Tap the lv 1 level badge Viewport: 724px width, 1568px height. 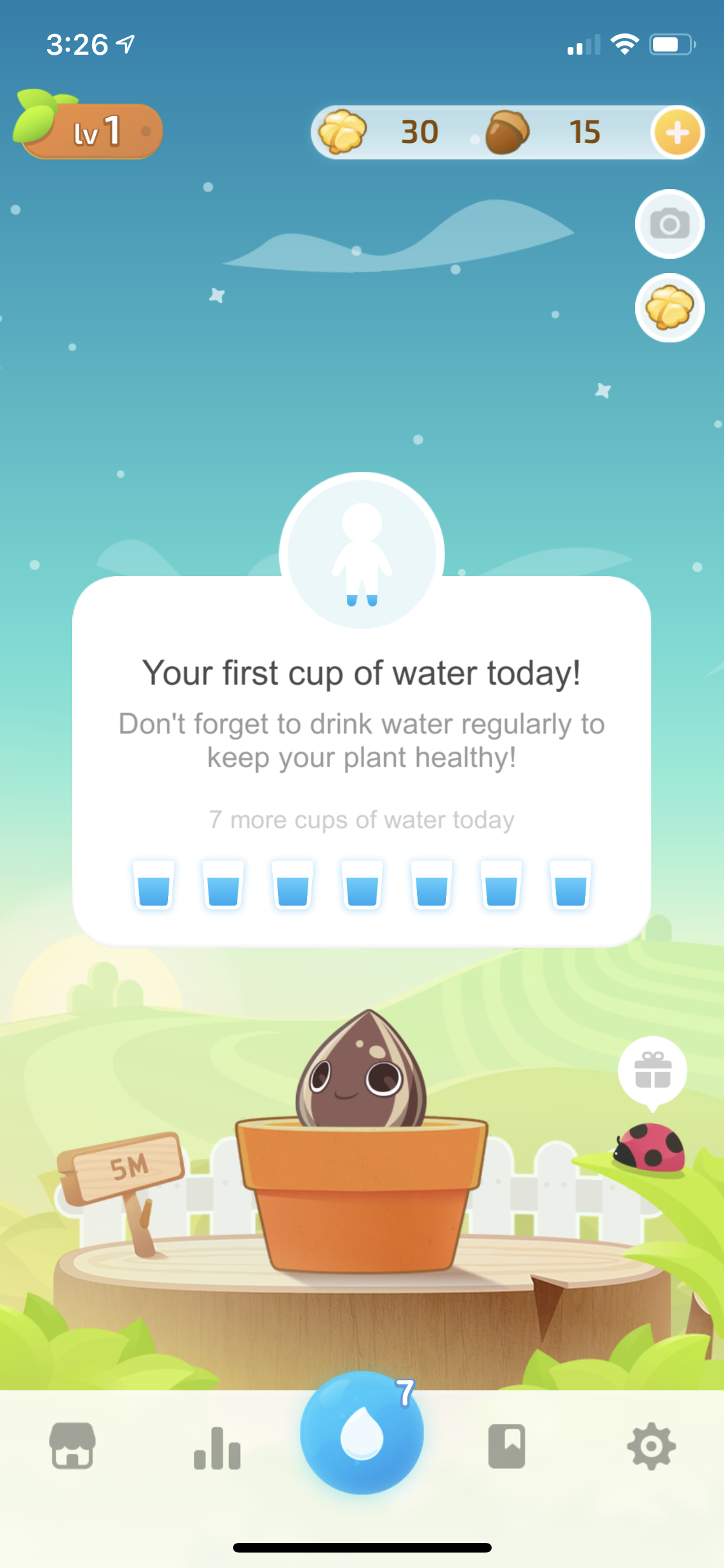[90, 130]
